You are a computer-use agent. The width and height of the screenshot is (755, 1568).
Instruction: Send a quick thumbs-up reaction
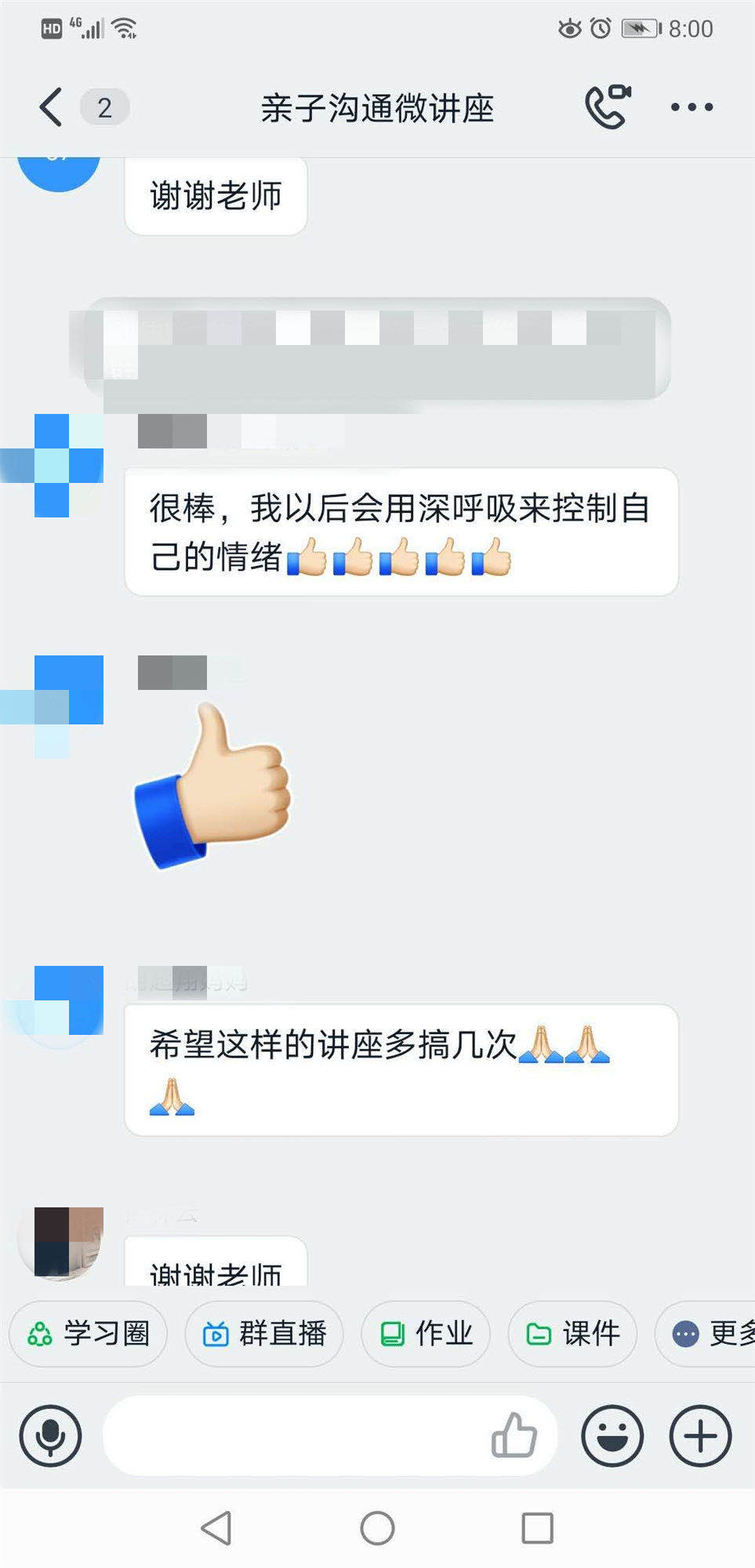coord(514,1436)
